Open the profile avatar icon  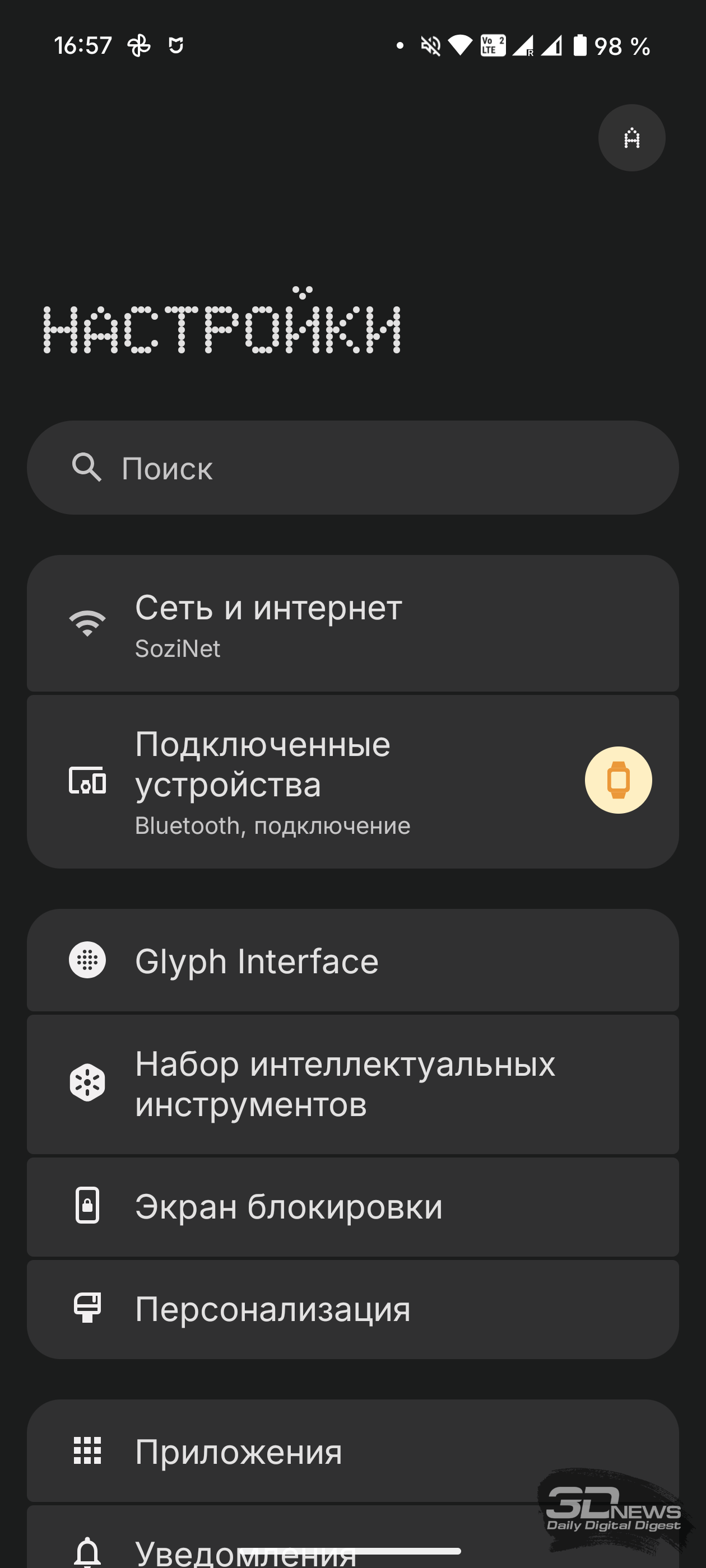click(x=631, y=138)
